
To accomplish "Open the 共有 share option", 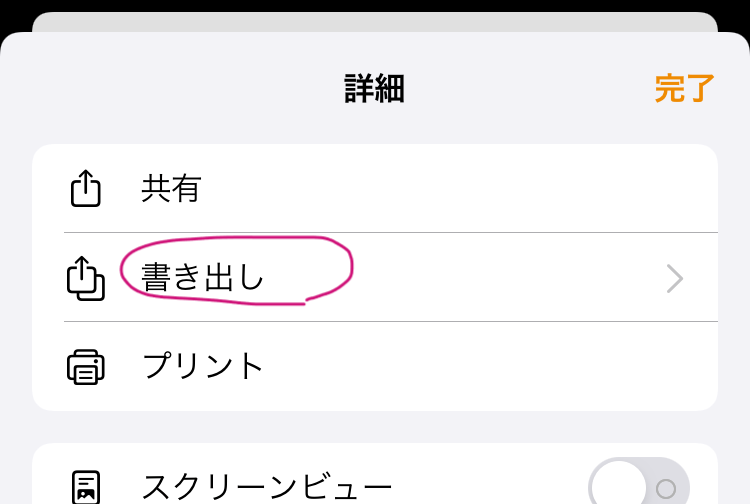I will (x=374, y=189).
